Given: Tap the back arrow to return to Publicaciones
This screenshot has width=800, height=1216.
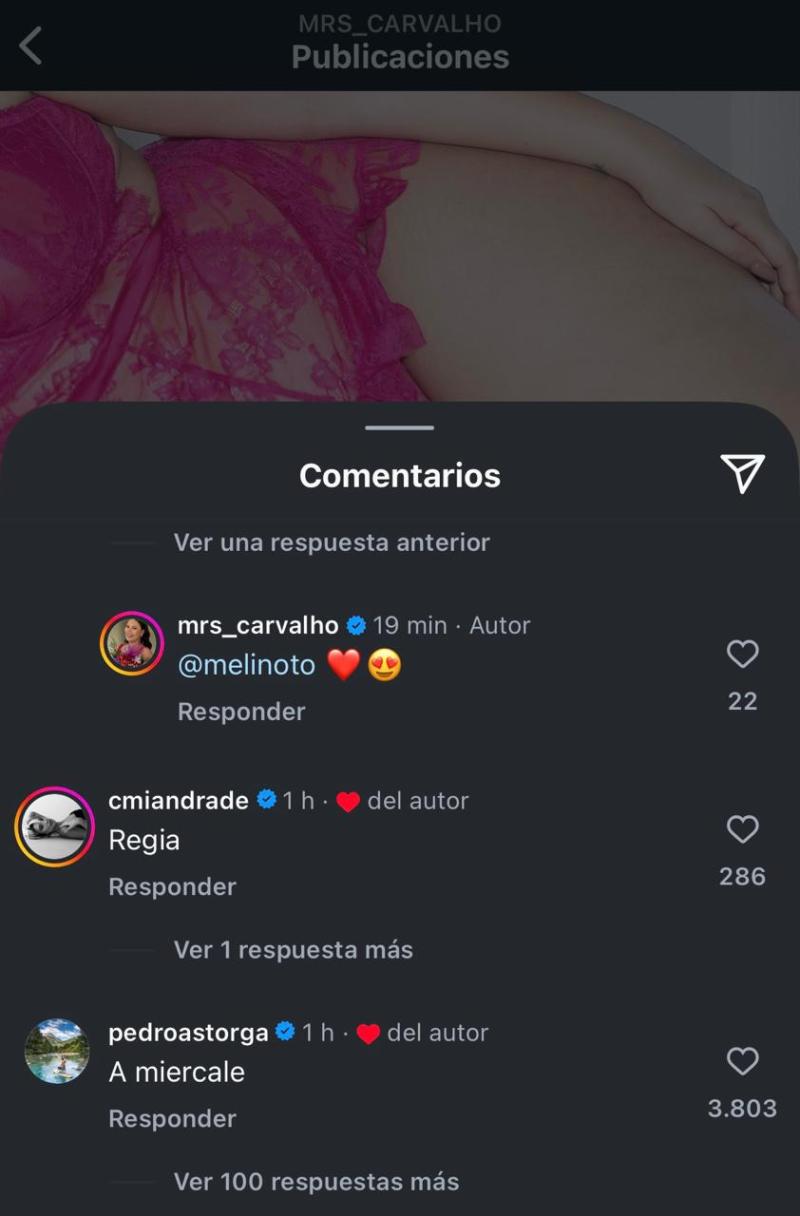Looking at the screenshot, I should tap(31, 44).
